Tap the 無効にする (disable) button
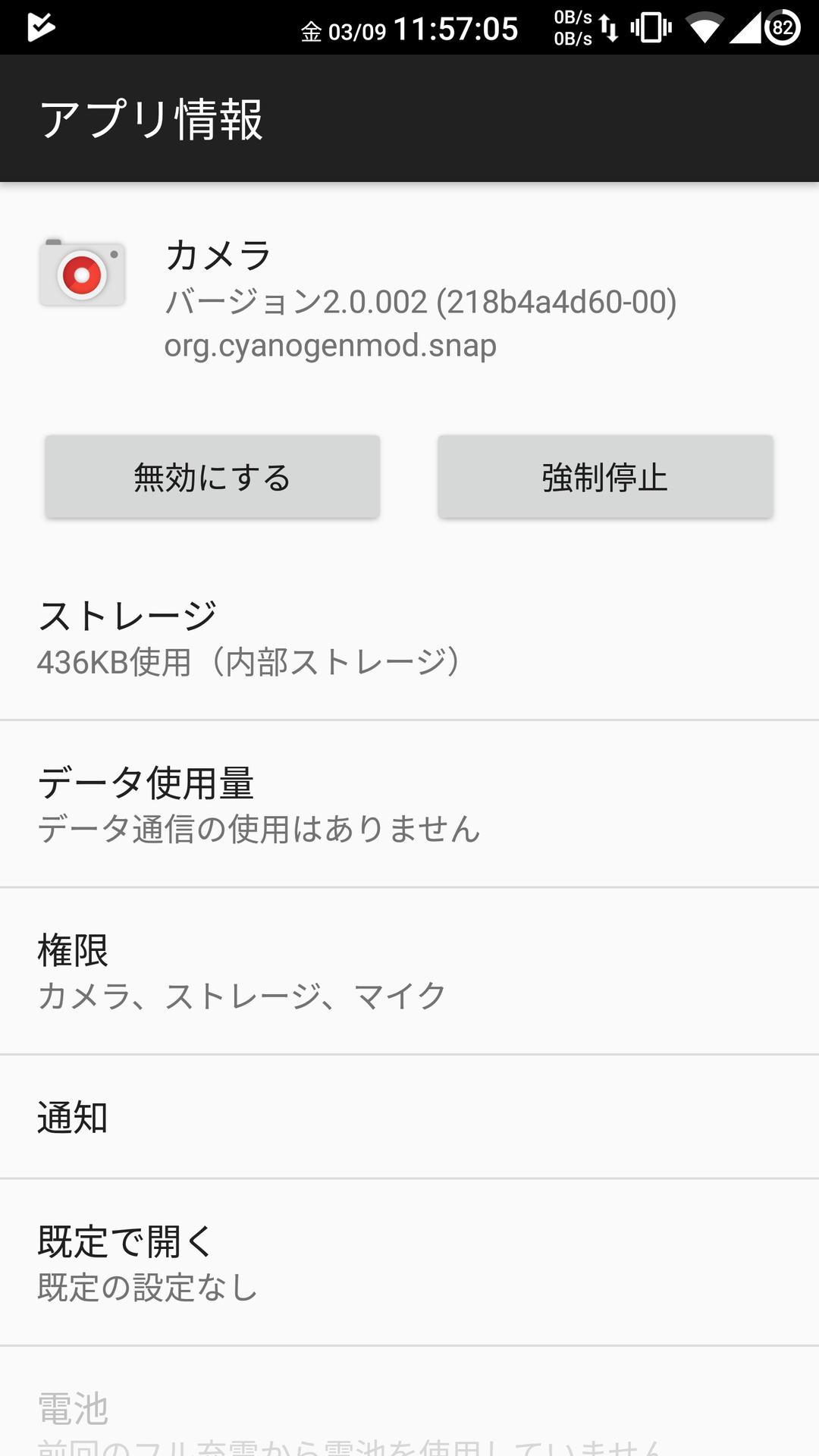Viewport: 819px width, 1456px height. [212, 477]
